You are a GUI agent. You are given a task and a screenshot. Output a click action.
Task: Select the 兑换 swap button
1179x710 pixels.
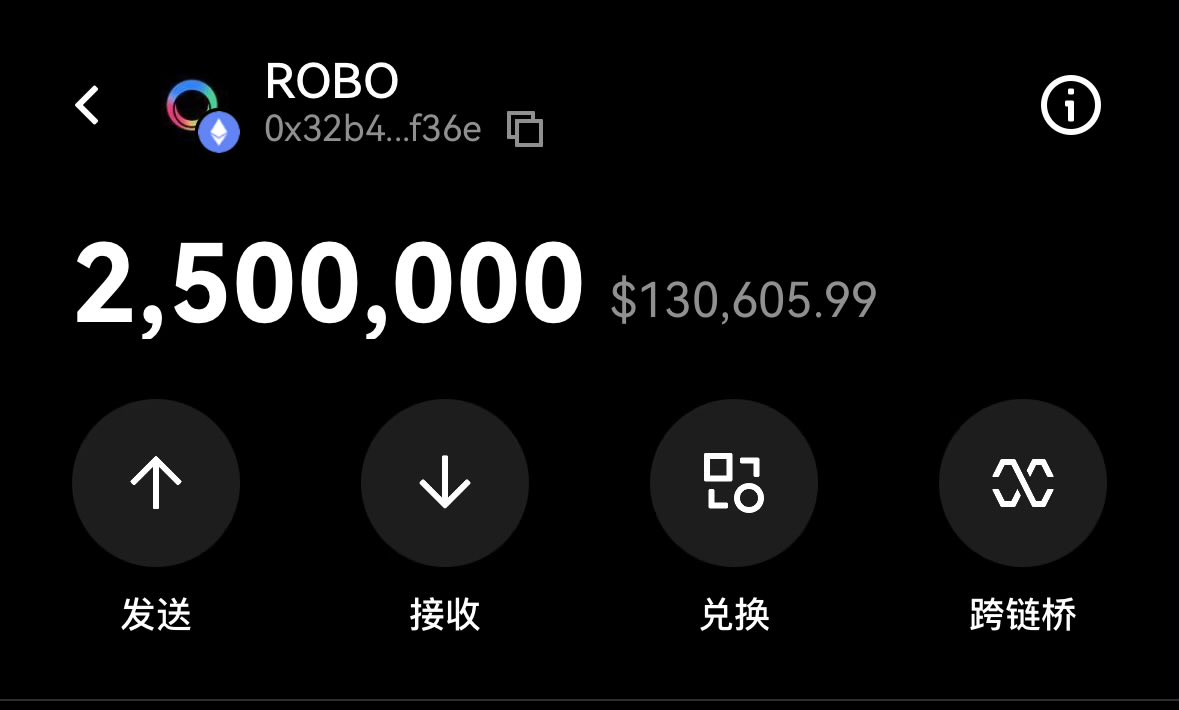click(x=734, y=483)
